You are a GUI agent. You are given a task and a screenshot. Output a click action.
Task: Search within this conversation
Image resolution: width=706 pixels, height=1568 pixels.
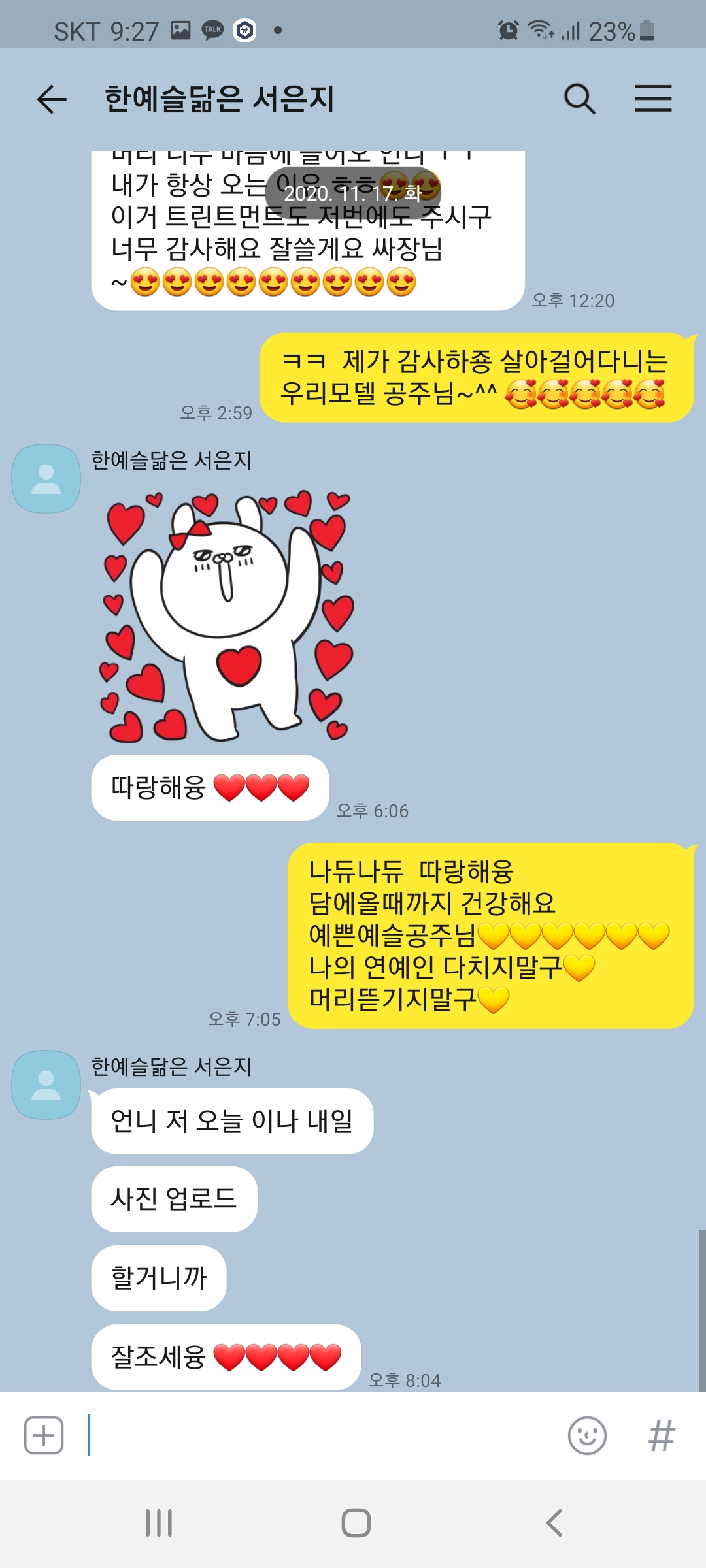coord(579,99)
